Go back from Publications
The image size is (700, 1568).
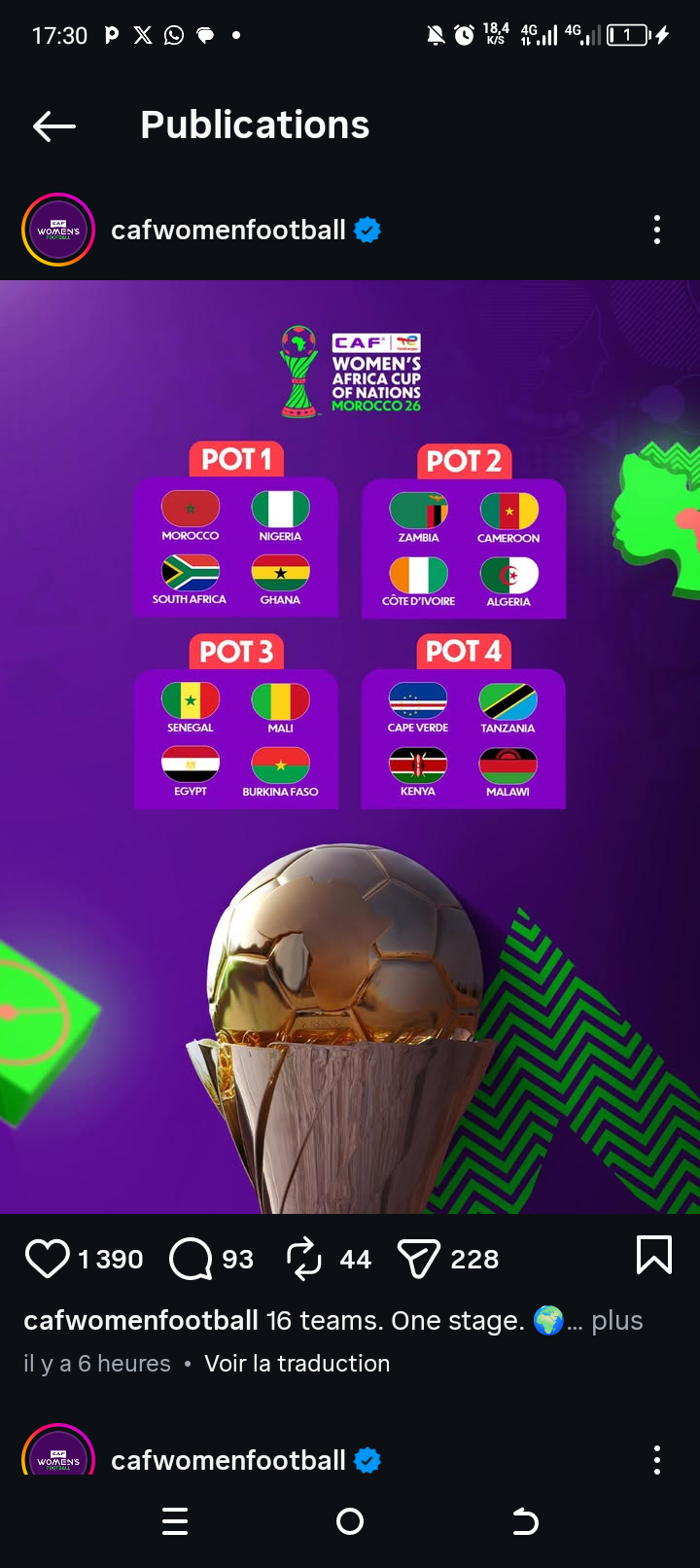[x=54, y=125]
